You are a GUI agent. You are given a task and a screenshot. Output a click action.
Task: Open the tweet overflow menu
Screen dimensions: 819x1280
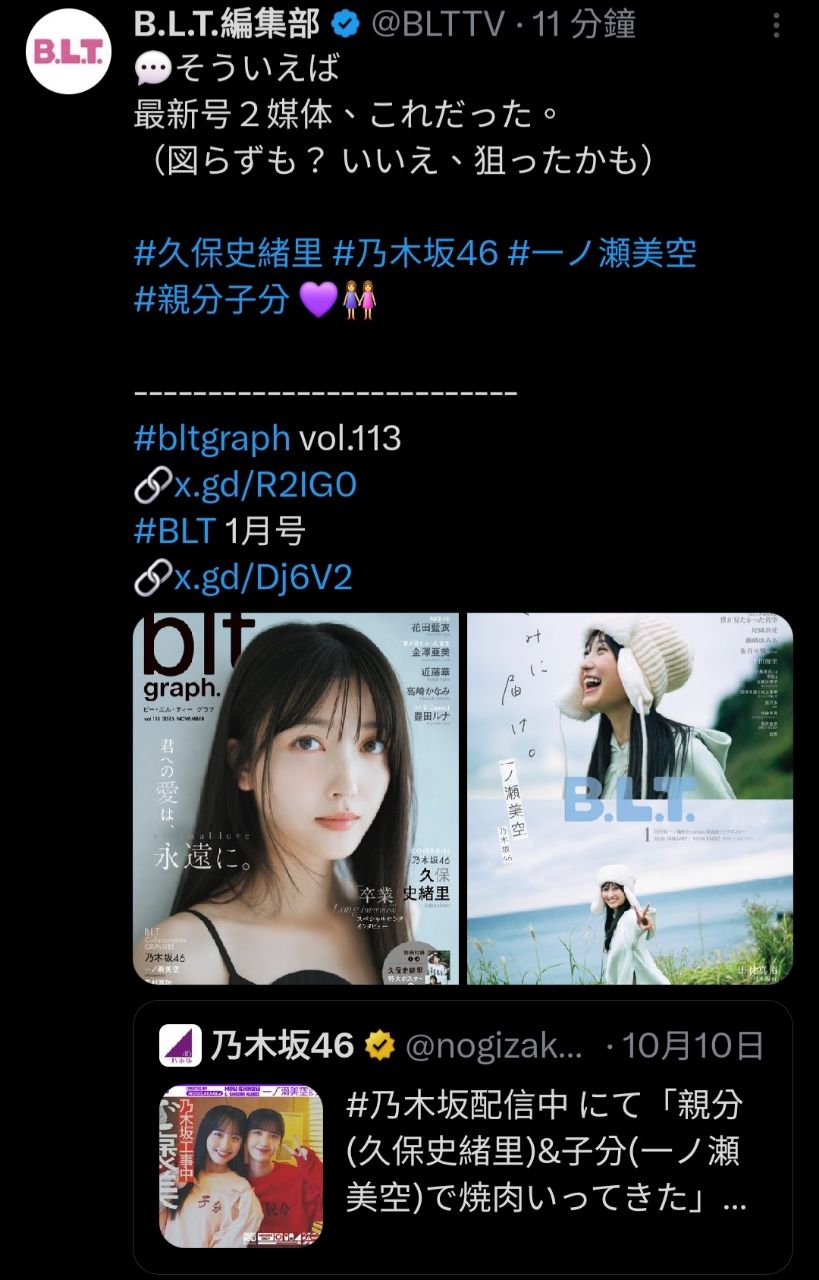pos(777,24)
